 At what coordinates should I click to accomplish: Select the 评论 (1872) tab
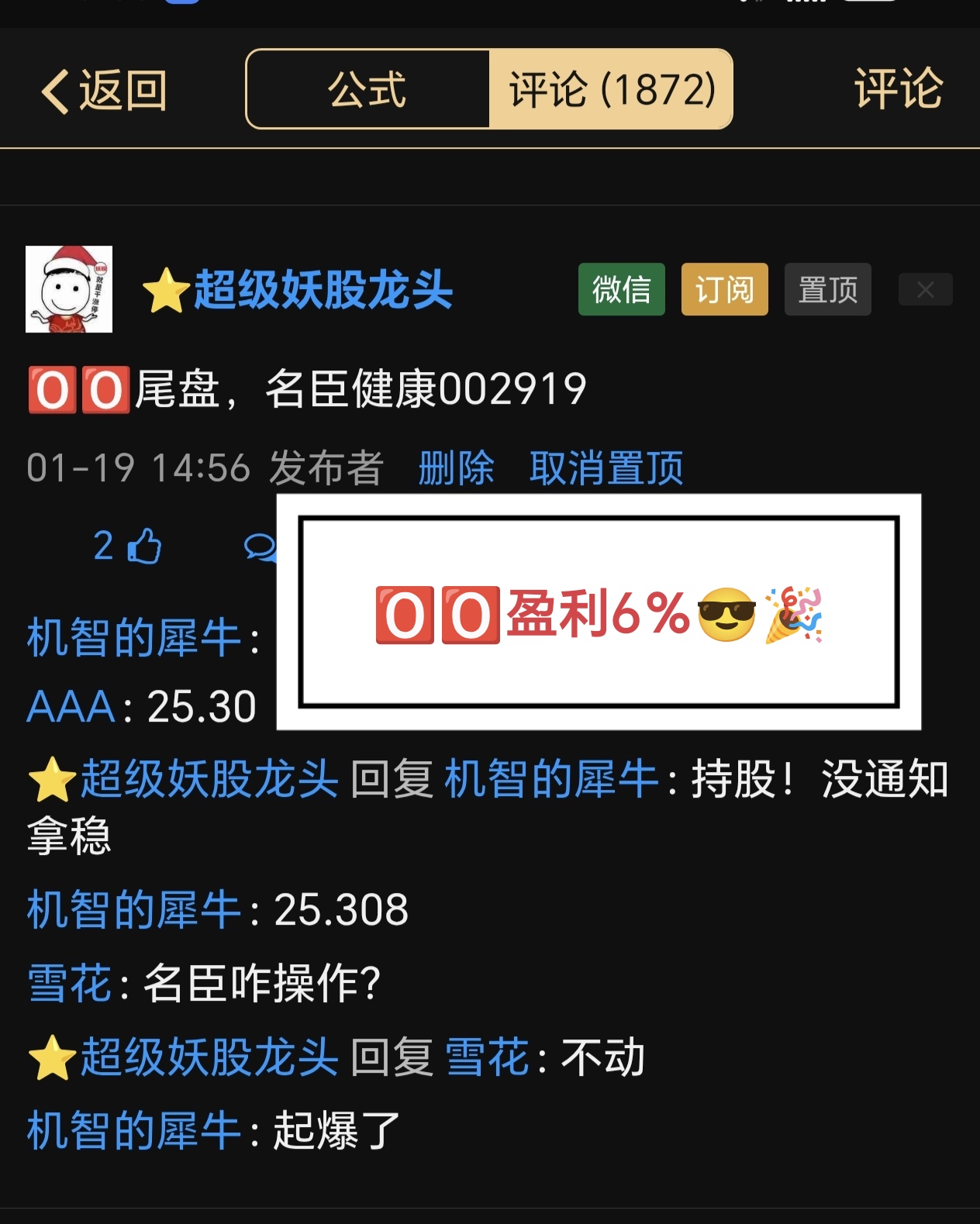(x=611, y=89)
